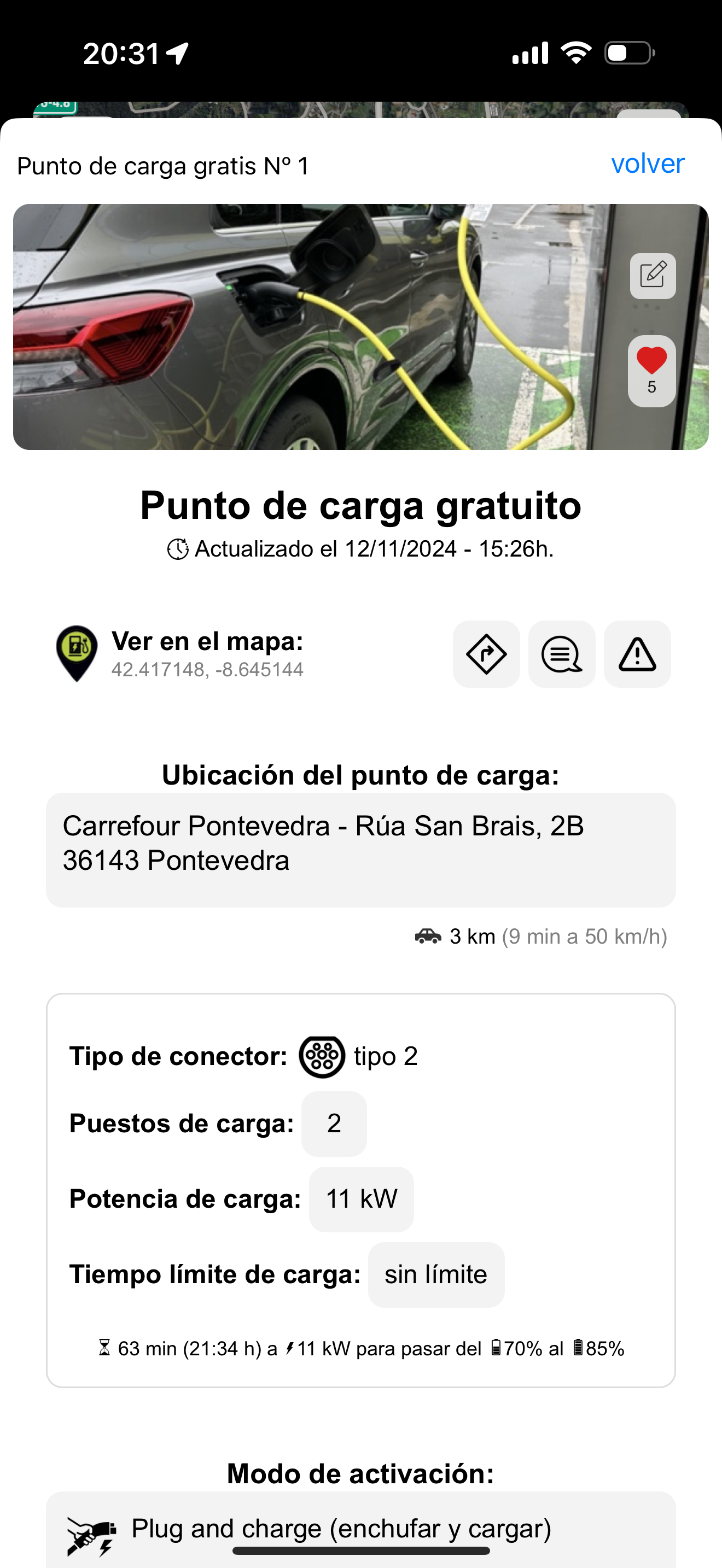The image size is (722, 1568).
Task: Get directions to the charging point
Action: coord(486,654)
